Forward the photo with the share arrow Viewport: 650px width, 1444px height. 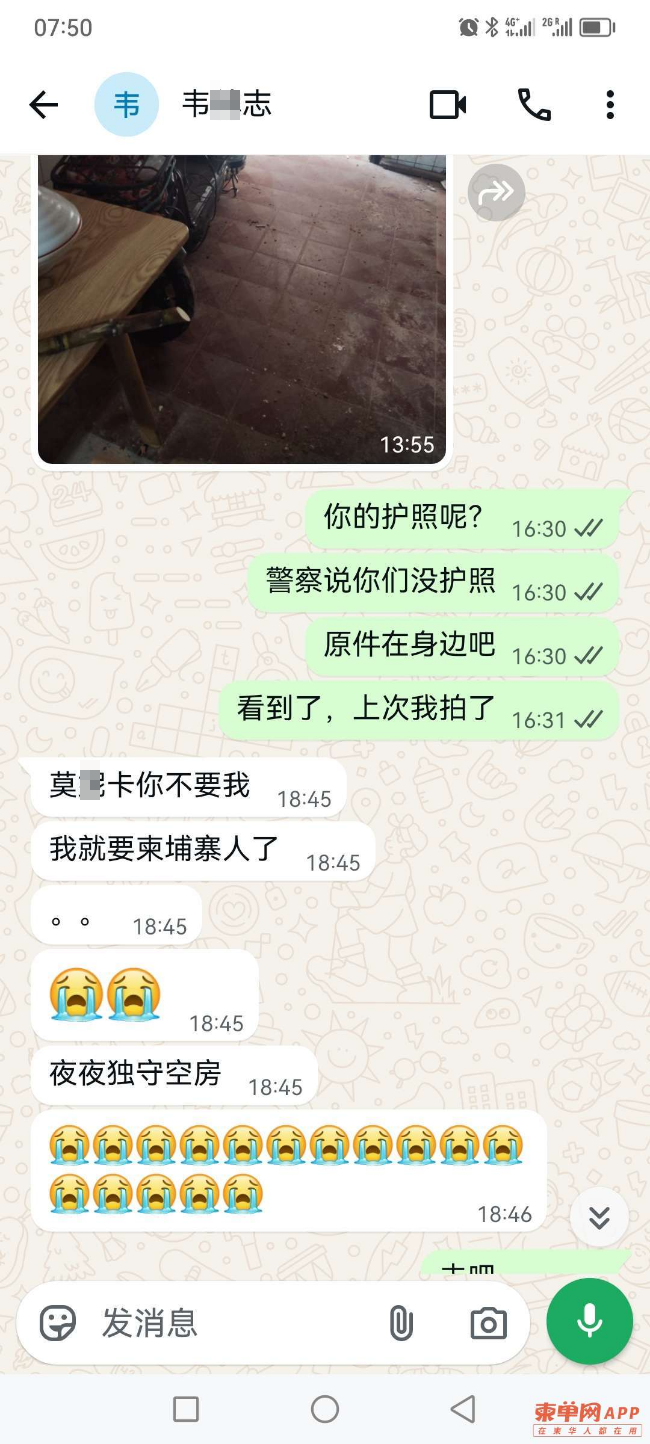click(496, 191)
